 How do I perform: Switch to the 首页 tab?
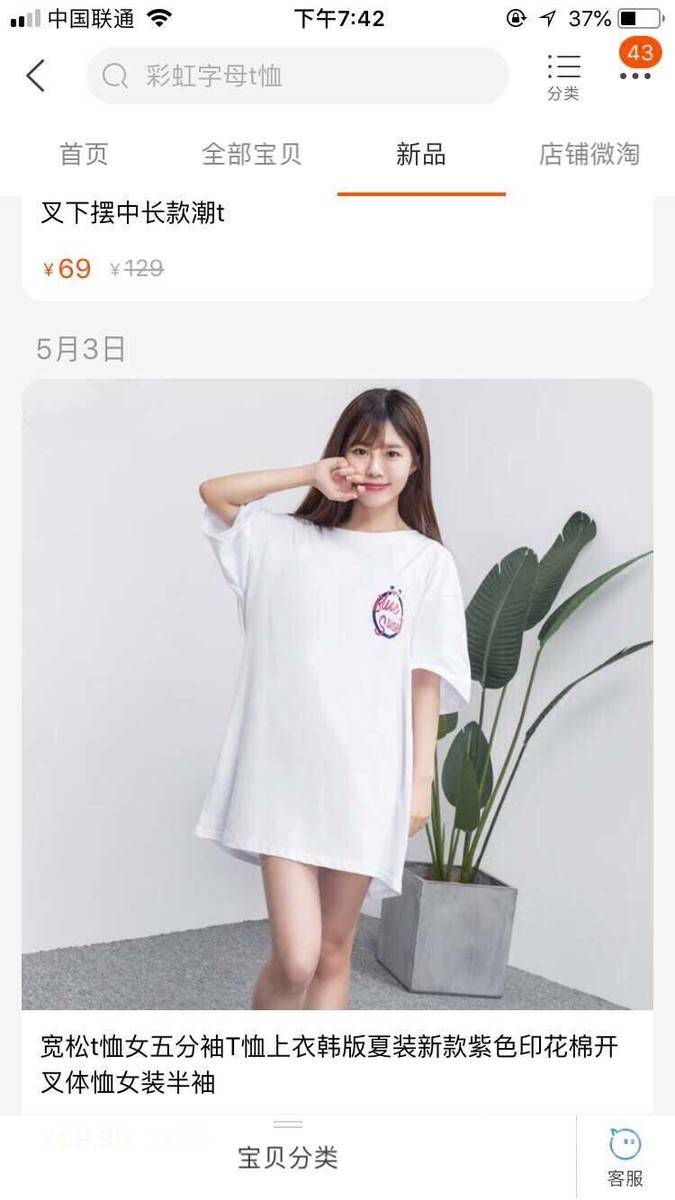(84, 154)
